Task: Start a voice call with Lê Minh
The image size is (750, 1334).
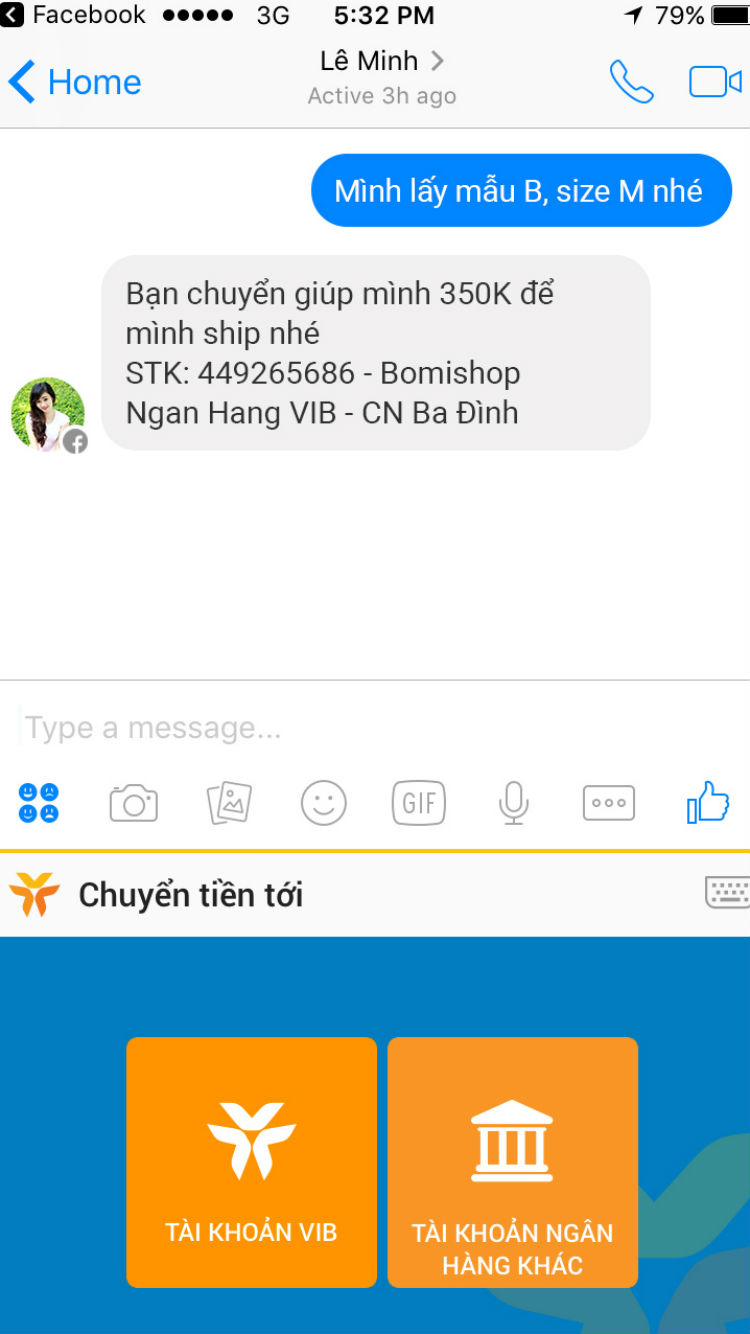Action: 632,82
